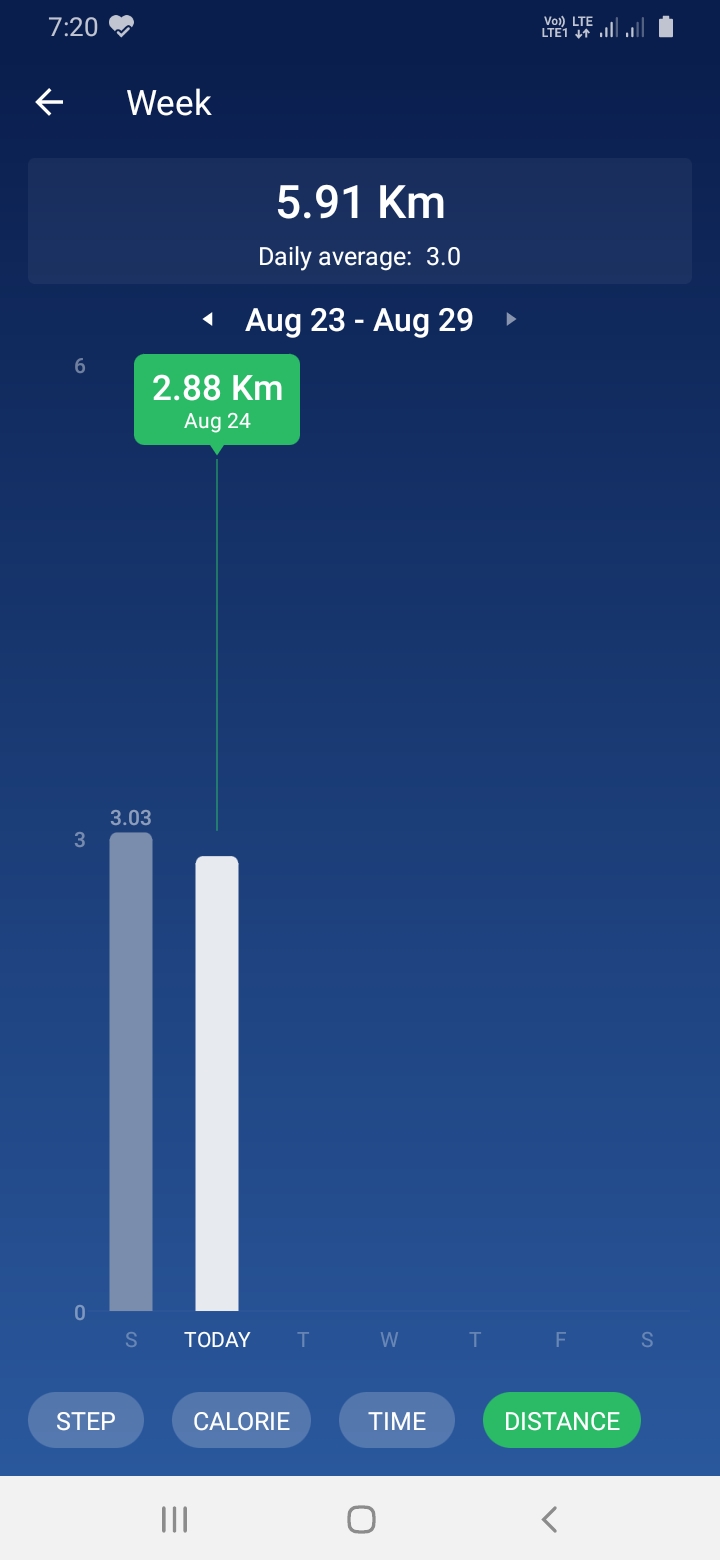This screenshot has width=720, height=1560.
Task: Select the TODAY bar in chart
Action: click(x=217, y=1084)
